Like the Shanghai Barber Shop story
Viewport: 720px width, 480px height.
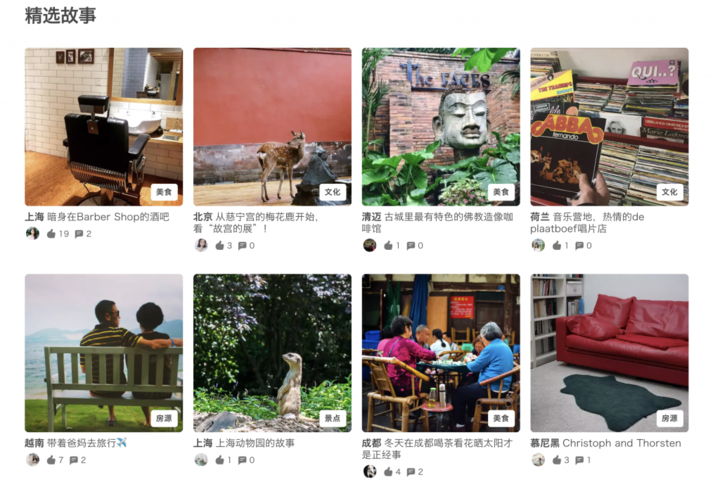(x=51, y=234)
